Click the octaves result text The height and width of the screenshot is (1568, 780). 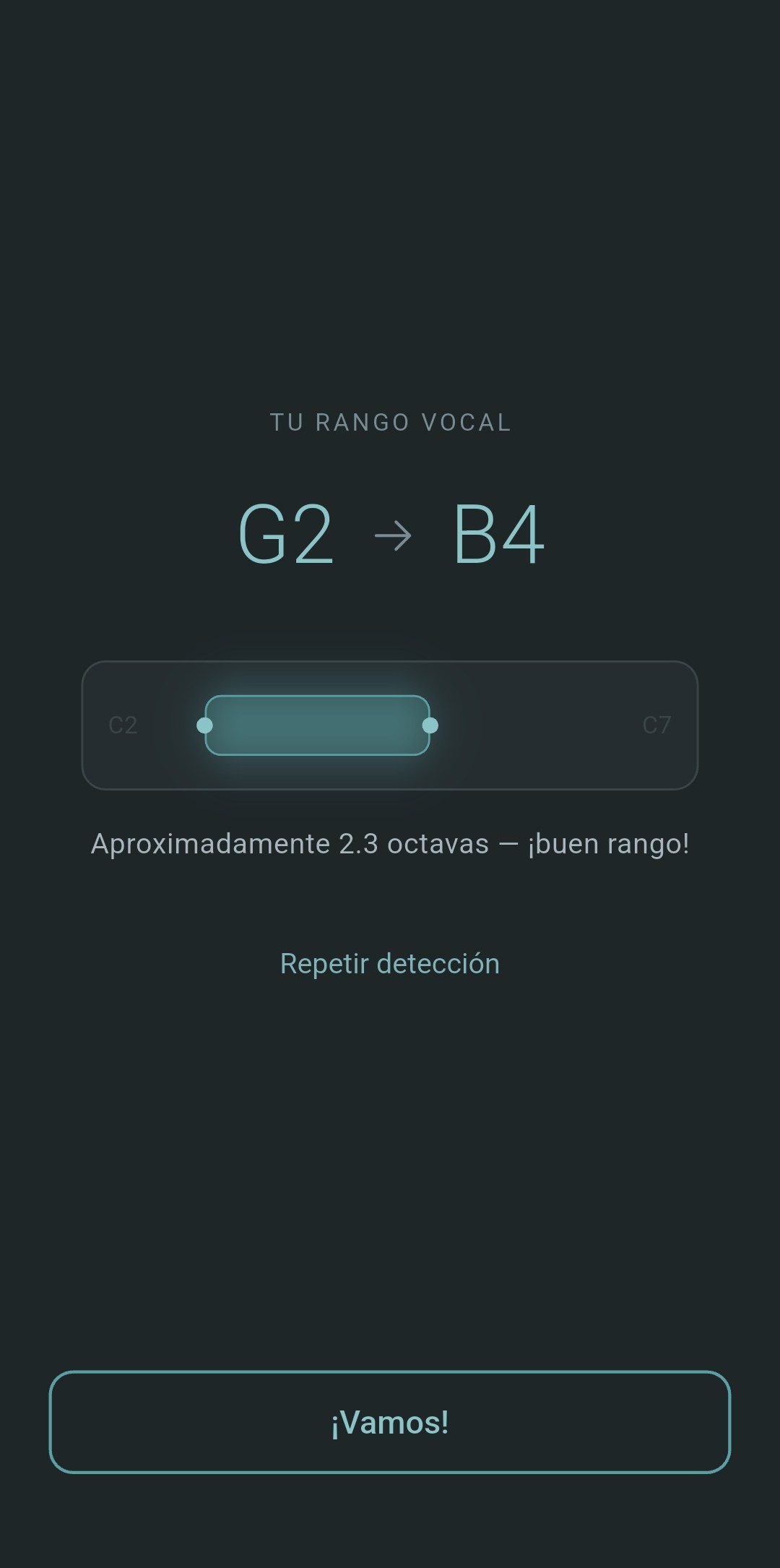[x=390, y=844]
